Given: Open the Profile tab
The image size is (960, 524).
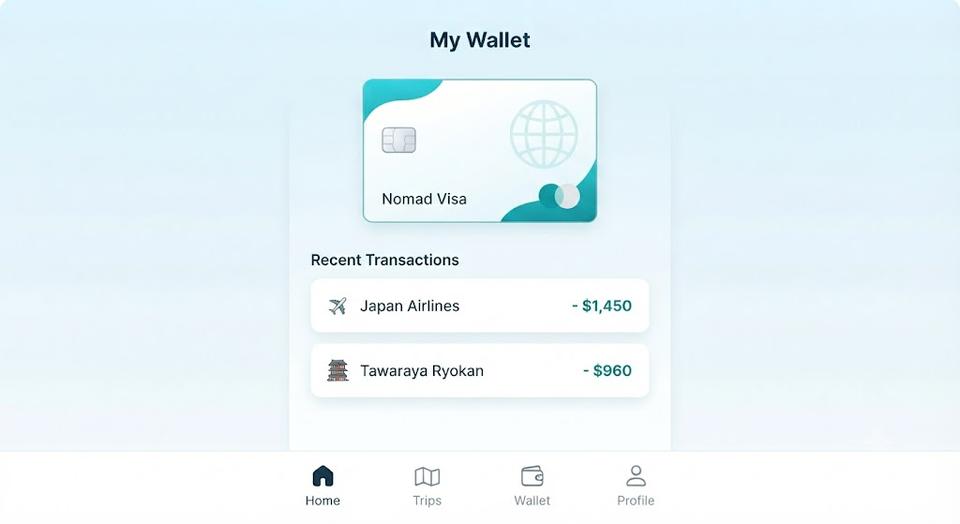Looking at the screenshot, I should 636,486.
